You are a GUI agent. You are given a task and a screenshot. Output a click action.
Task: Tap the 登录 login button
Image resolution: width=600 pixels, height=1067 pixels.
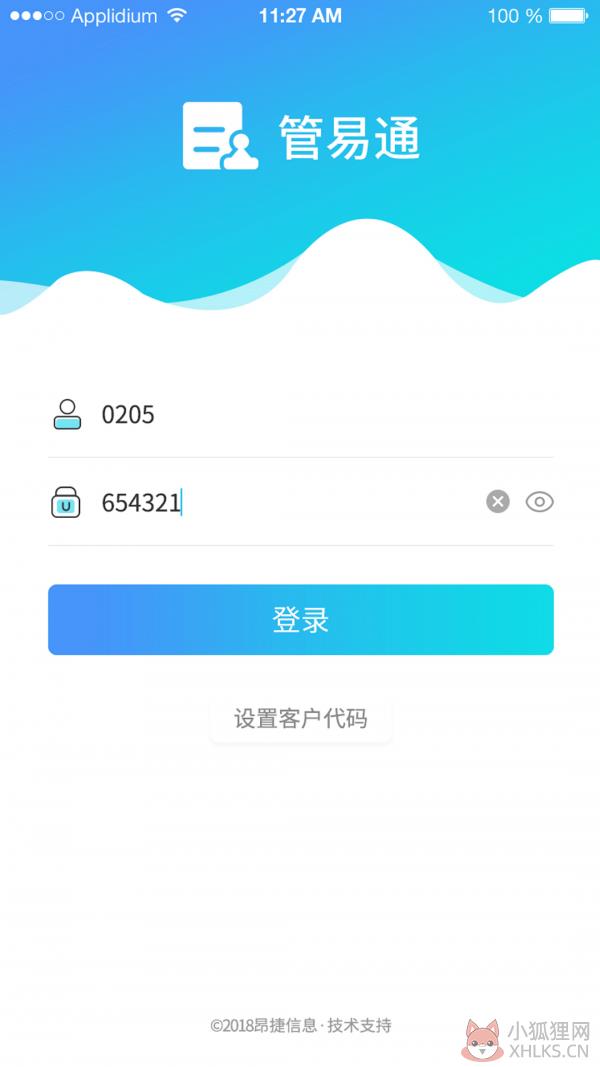301,620
